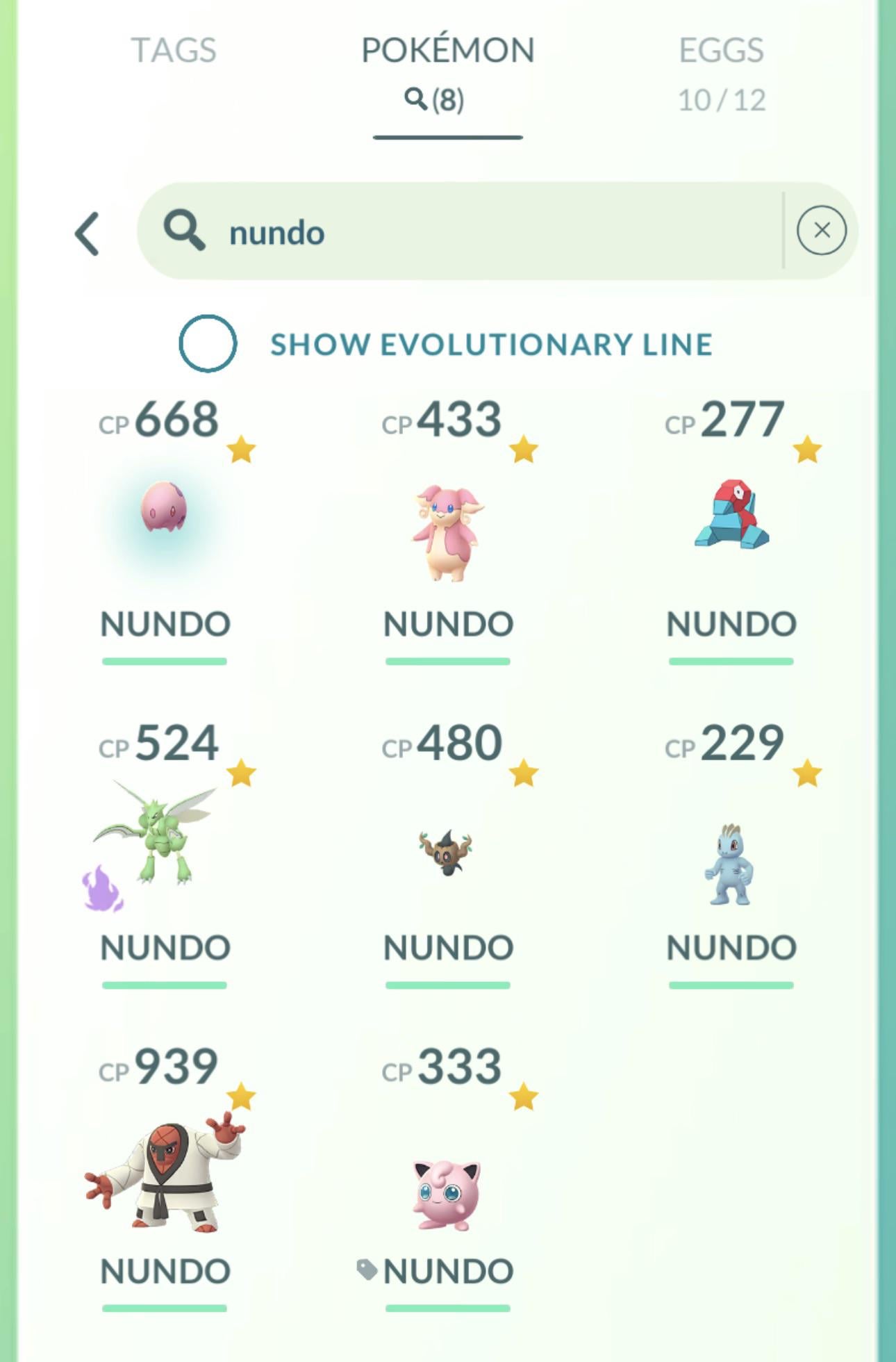Go back from the search results
Screen dimensions: 896x1362
click(88, 233)
